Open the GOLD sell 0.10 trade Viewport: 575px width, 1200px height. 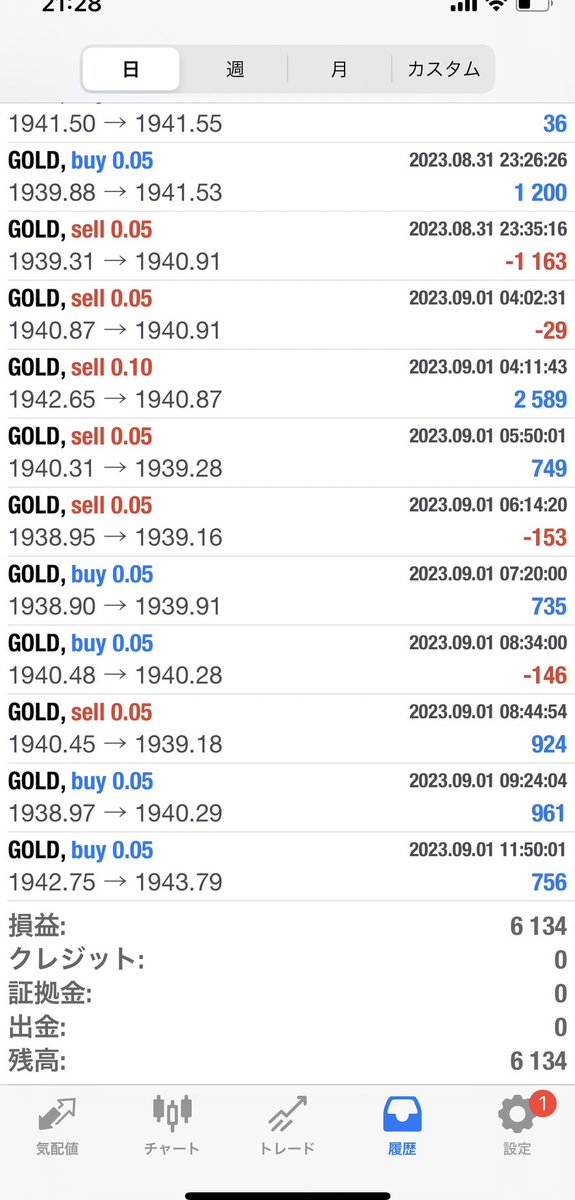[287, 384]
